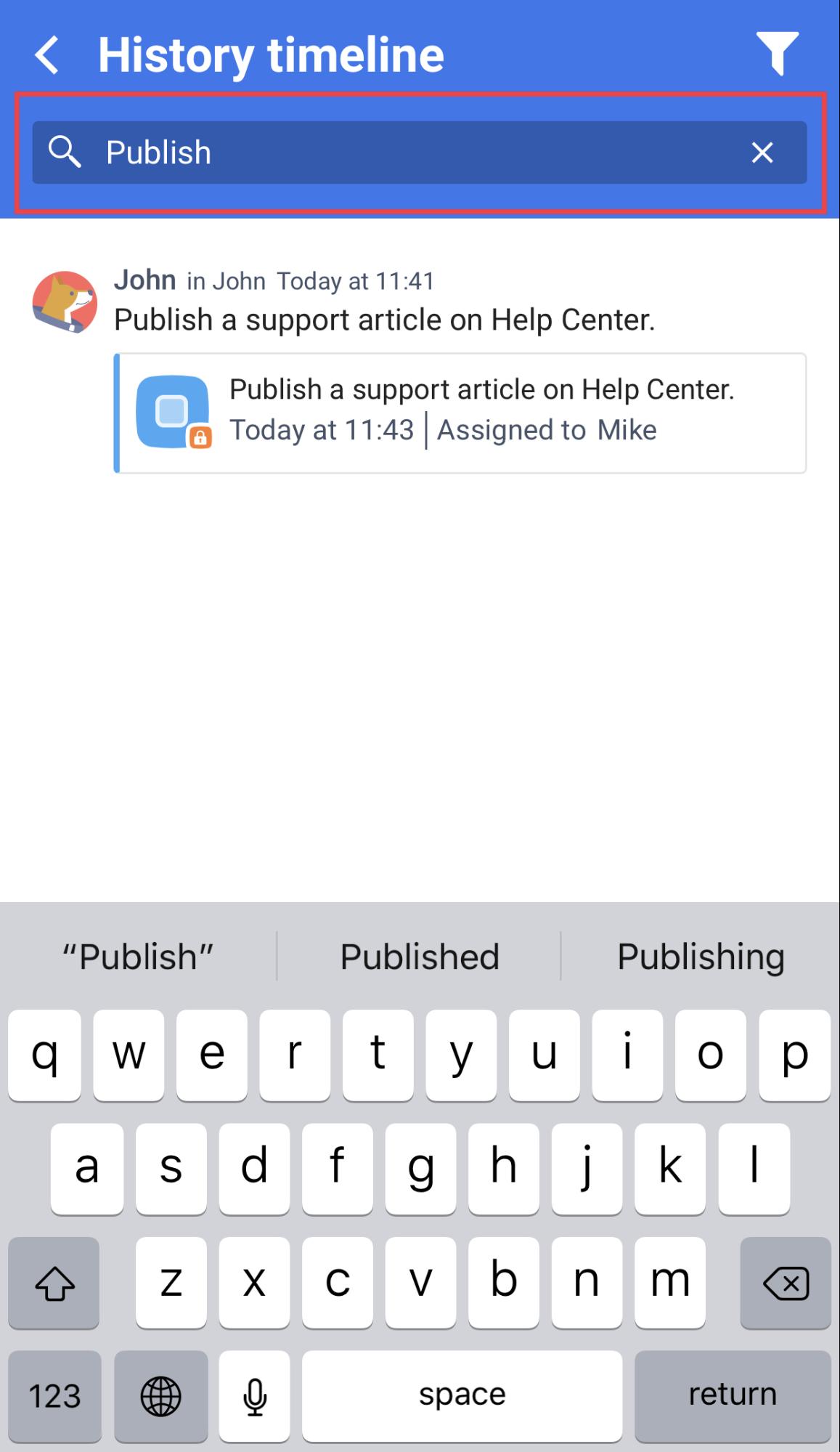Choose the "Publishing" keyboard suggestion
Screen dimensions: 840x1452
coord(701,957)
